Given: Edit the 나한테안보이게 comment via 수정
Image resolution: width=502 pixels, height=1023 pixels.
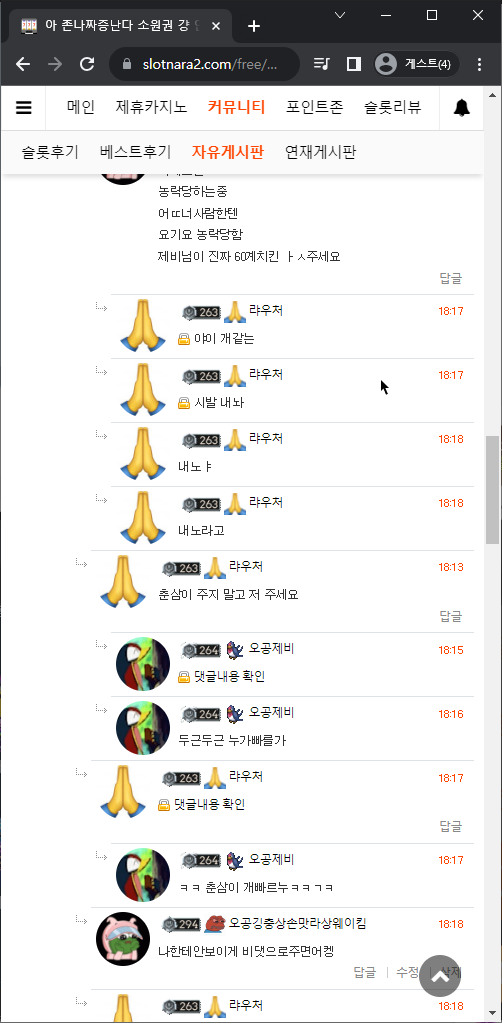Looking at the screenshot, I should (407, 971).
